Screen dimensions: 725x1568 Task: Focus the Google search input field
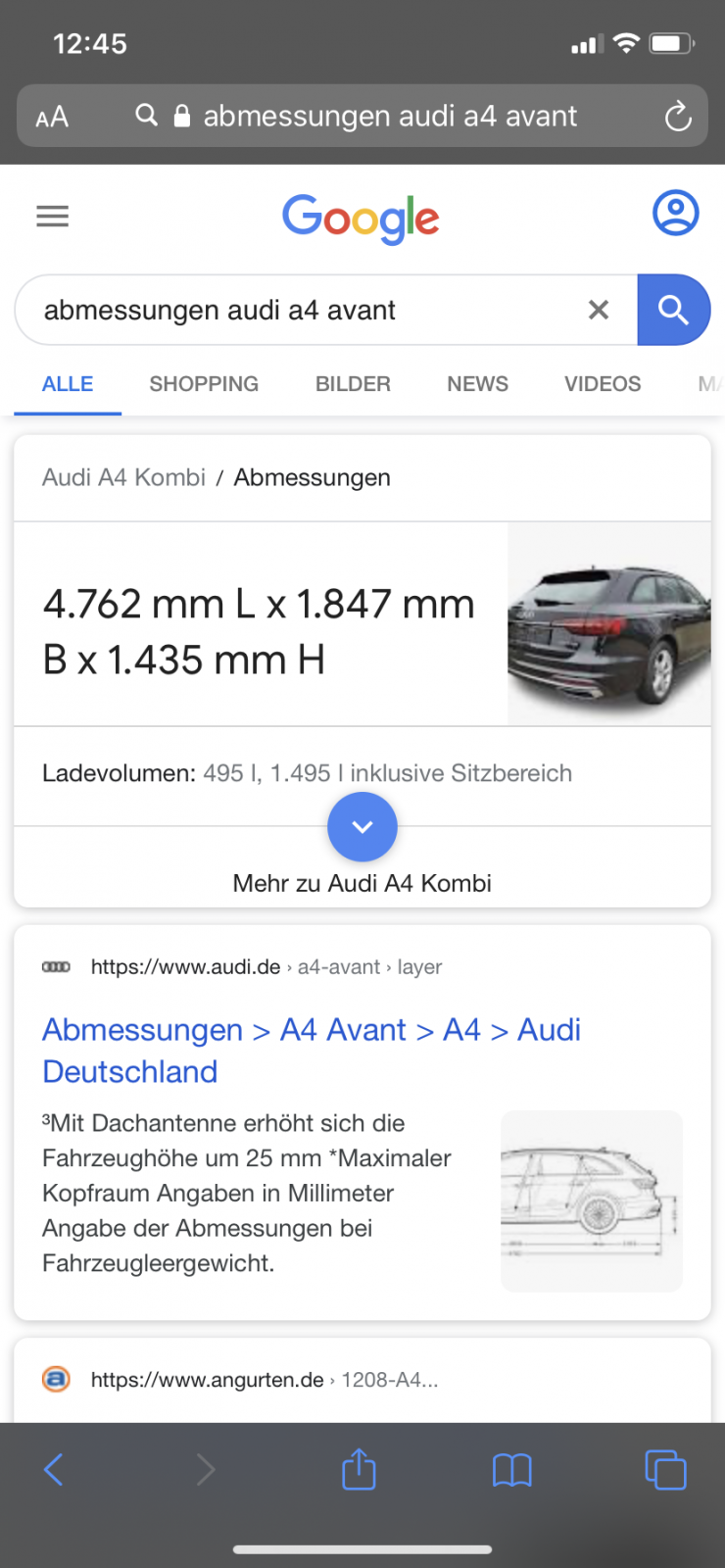pos(304,310)
